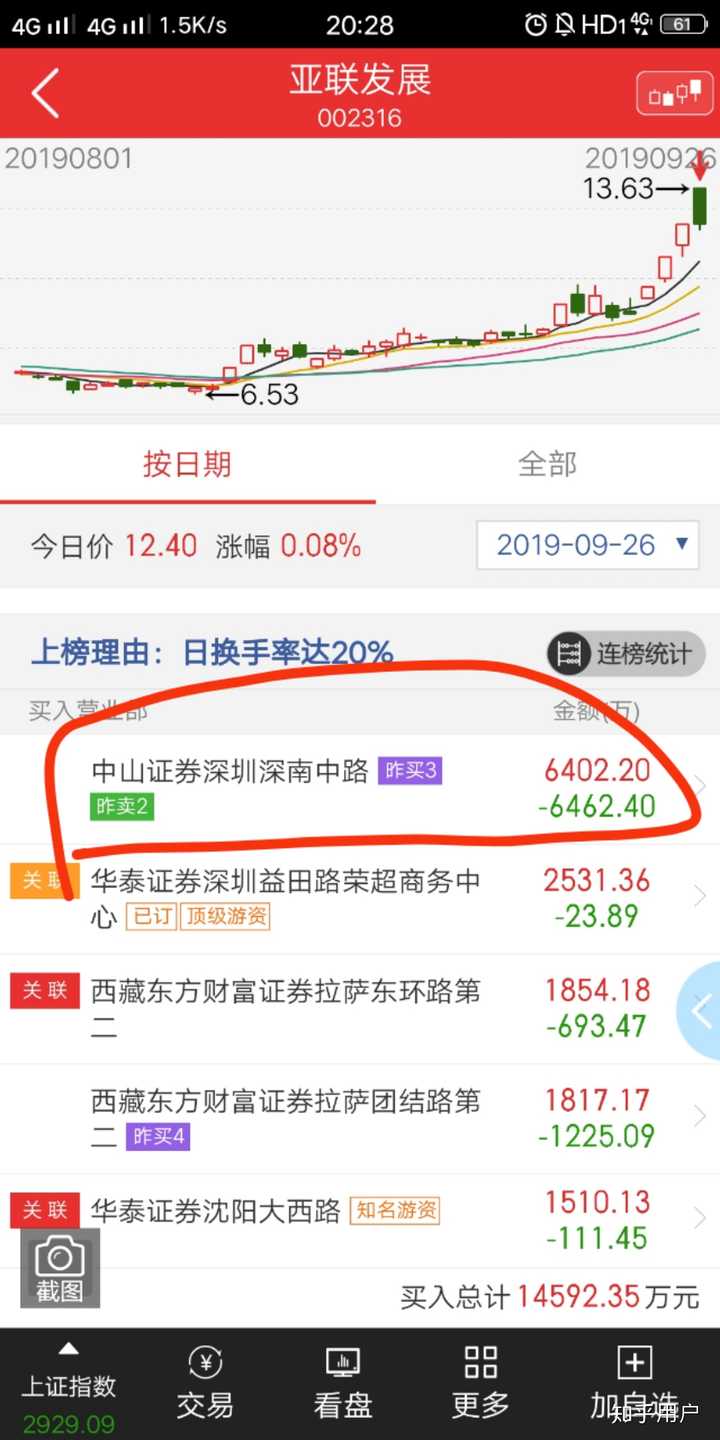Viewport: 720px width, 1440px height.
Task: Go back using the top-left arrow
Action: [x=45, y=94]
